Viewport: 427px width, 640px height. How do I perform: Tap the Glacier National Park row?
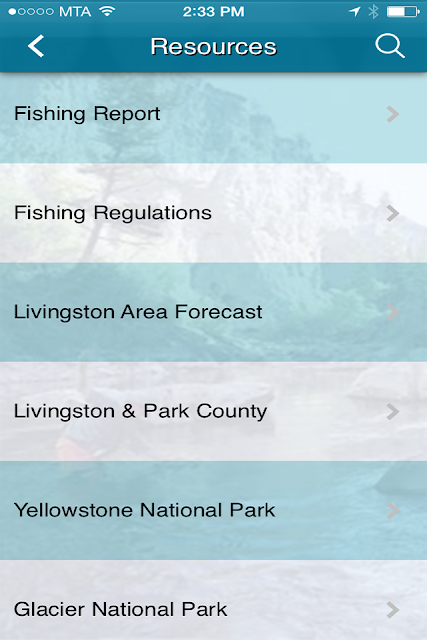(214, 600)
